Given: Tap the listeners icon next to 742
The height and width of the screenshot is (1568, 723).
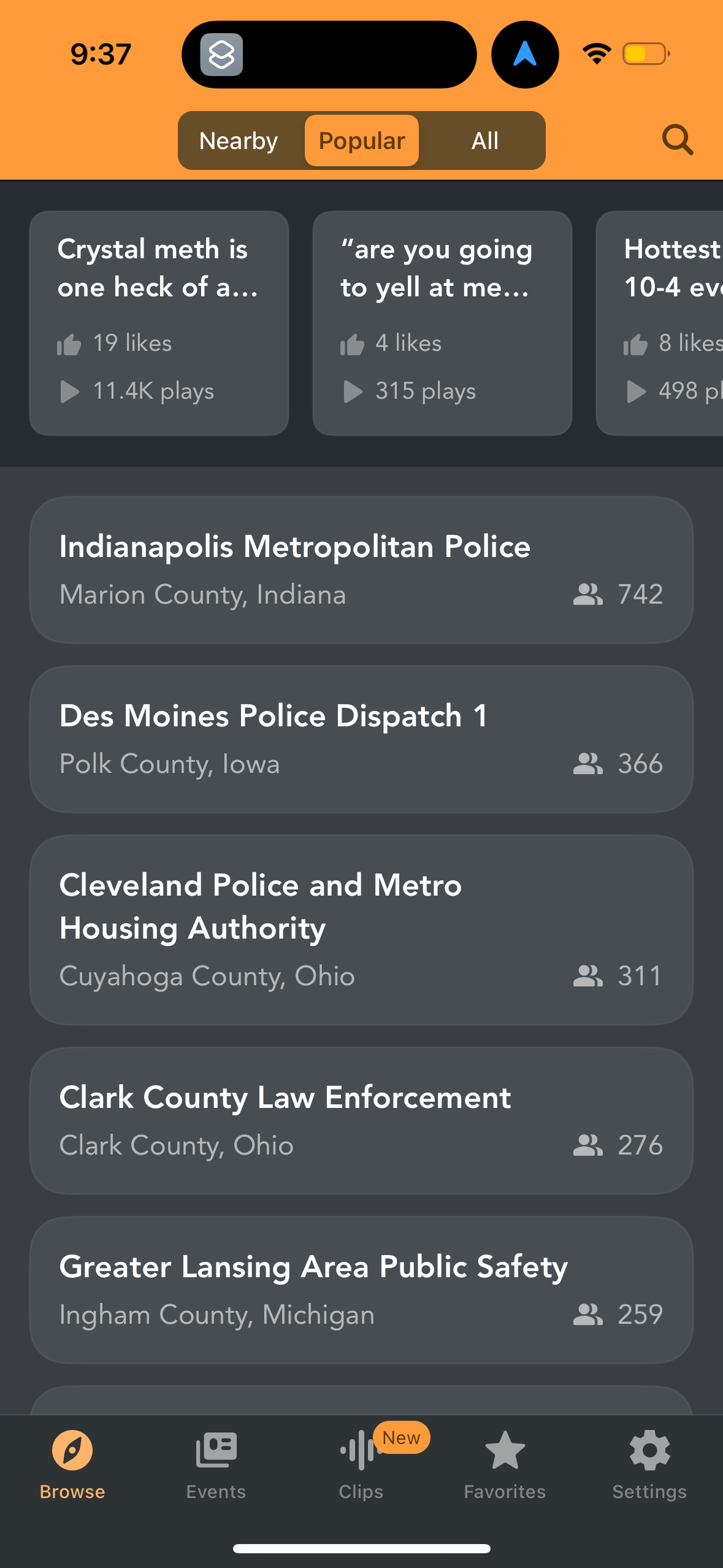Looking at the screenshot, I should [x=587, y=594].
